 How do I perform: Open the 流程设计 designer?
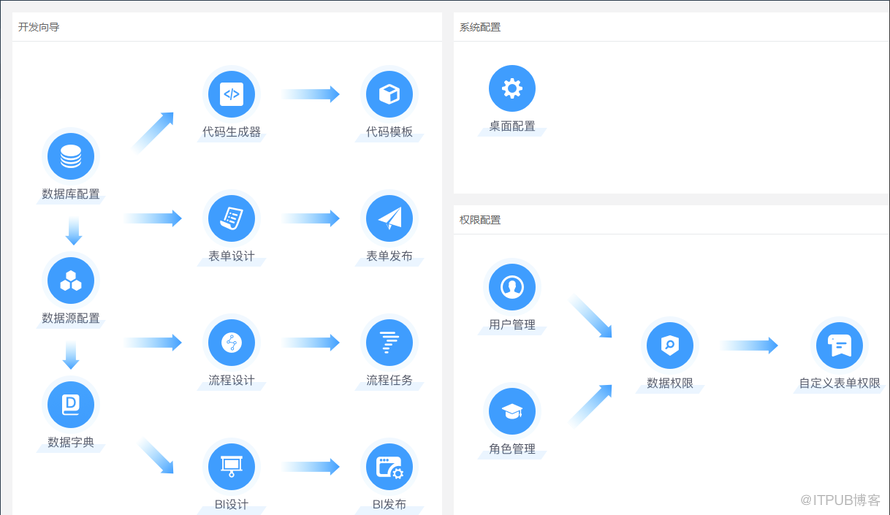tap(231, 343)
